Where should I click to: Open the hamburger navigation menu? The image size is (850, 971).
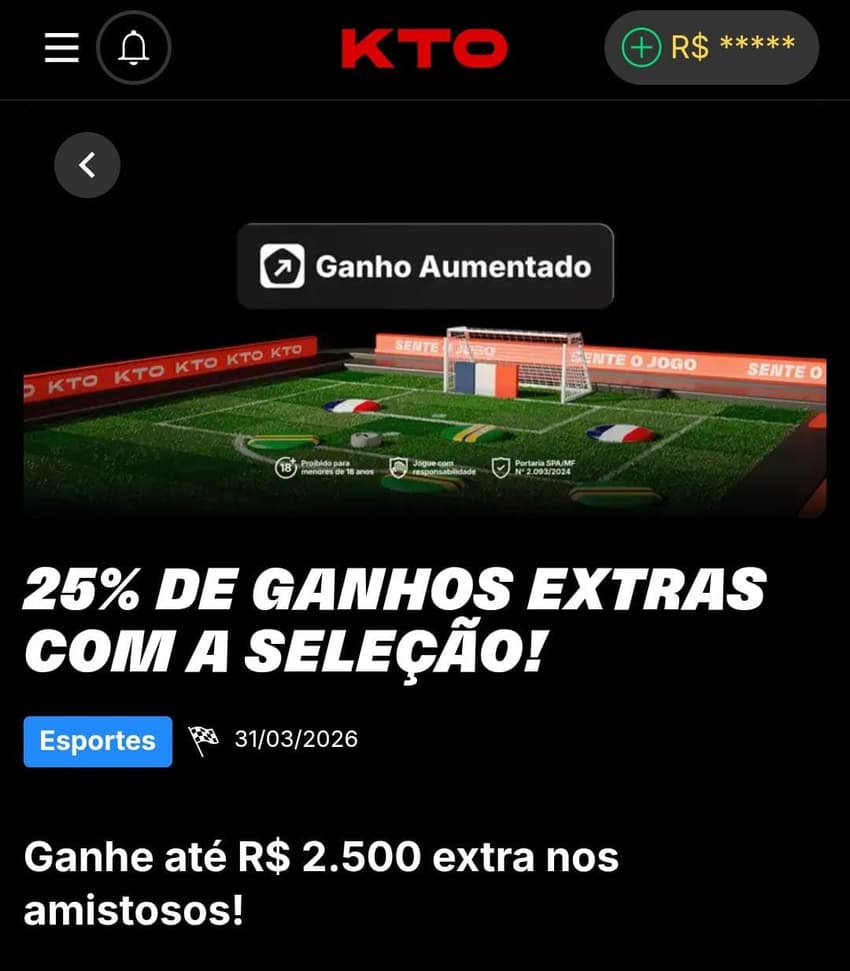[x=61, y=48]
